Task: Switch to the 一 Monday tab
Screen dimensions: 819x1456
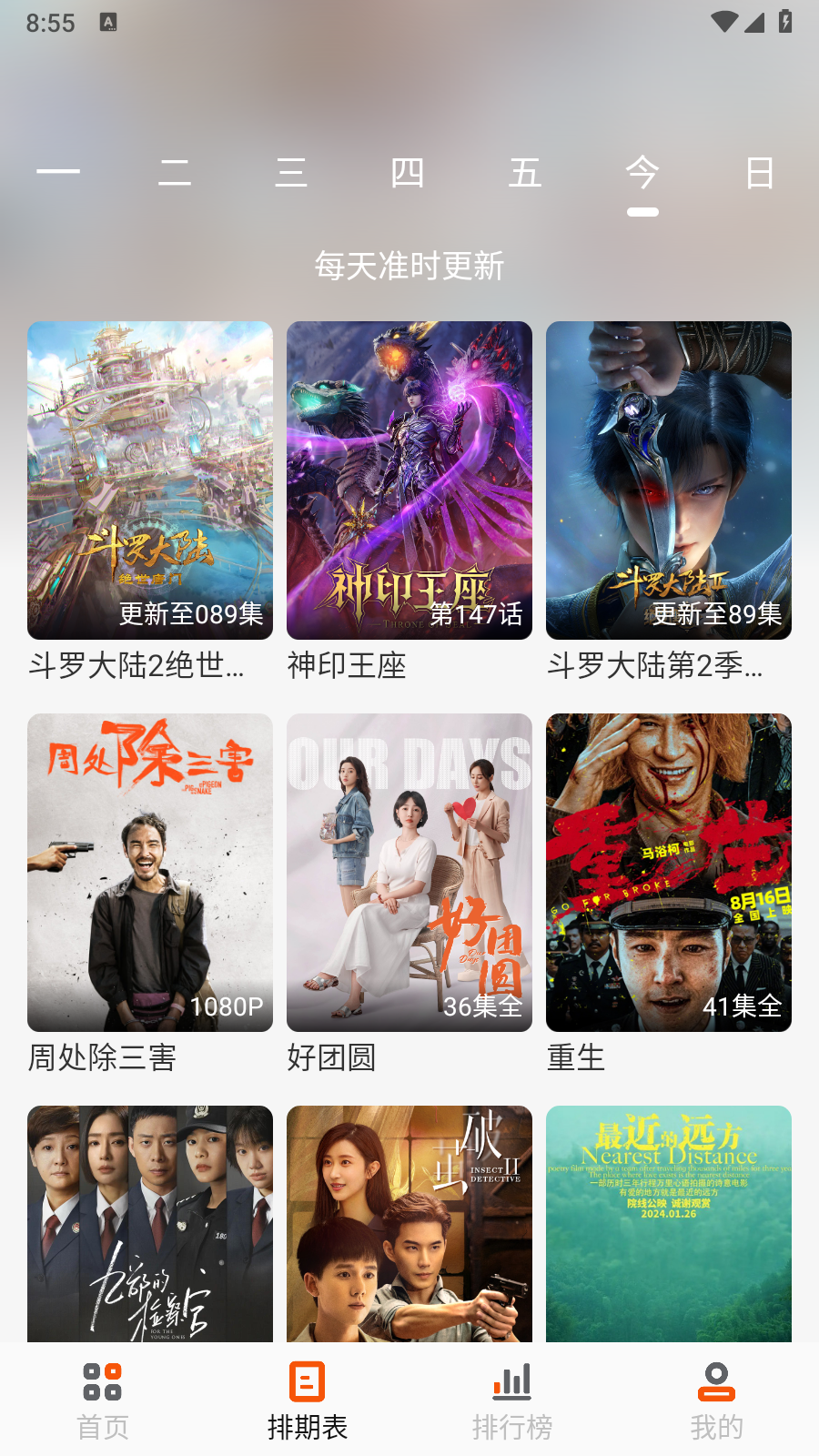Action: (56, 175)
